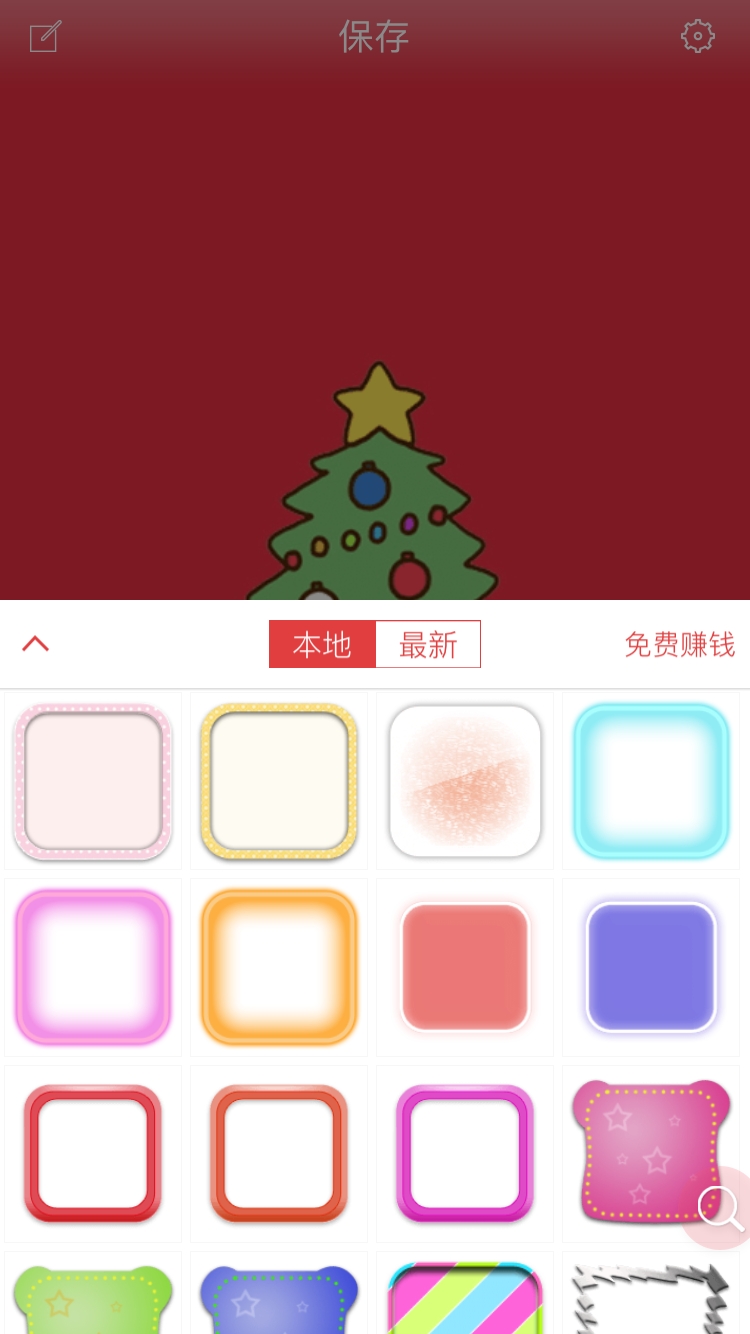Screen dimensions: 750x1334
Task: Apply the glossy magenta border frame
Action: pos(465,1153)
